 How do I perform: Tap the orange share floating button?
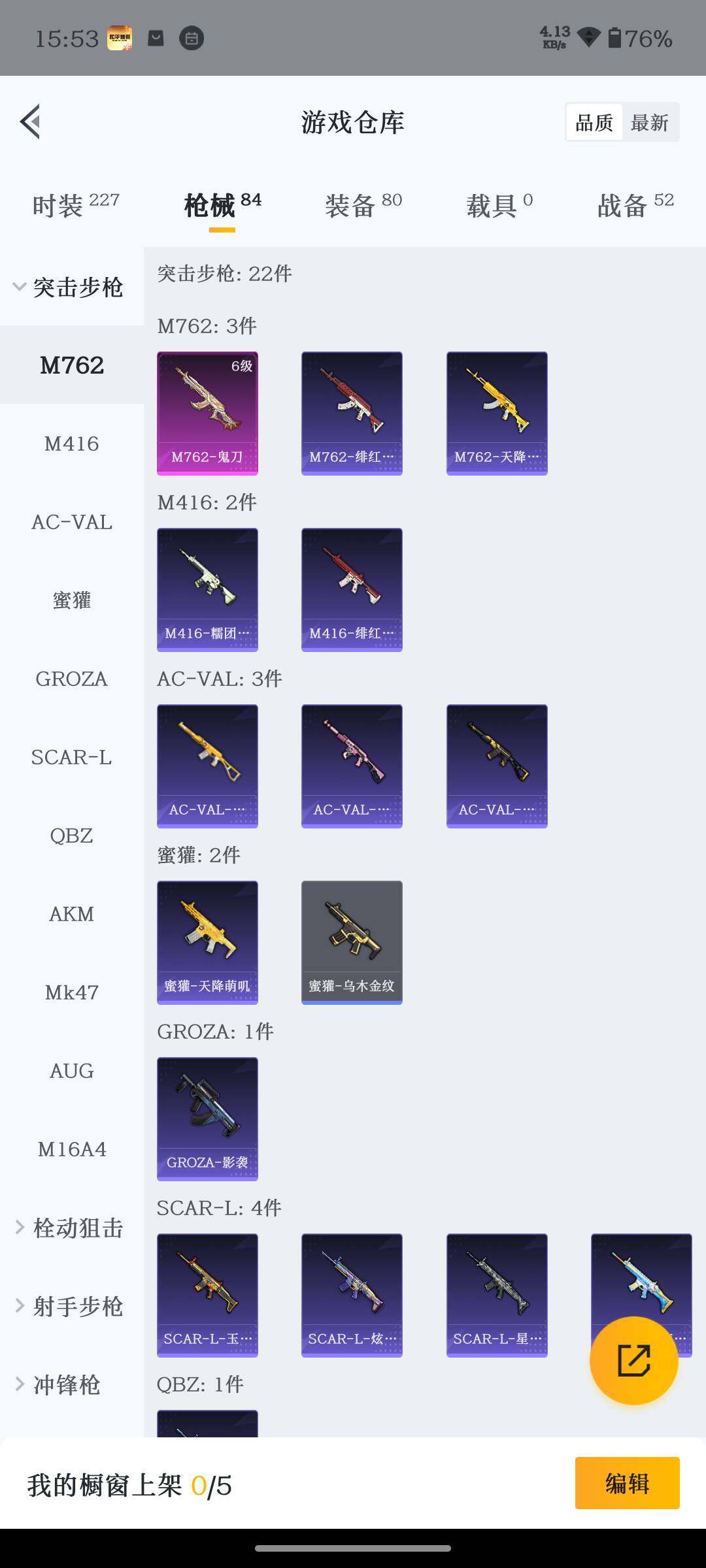[x=633, y=1360]
